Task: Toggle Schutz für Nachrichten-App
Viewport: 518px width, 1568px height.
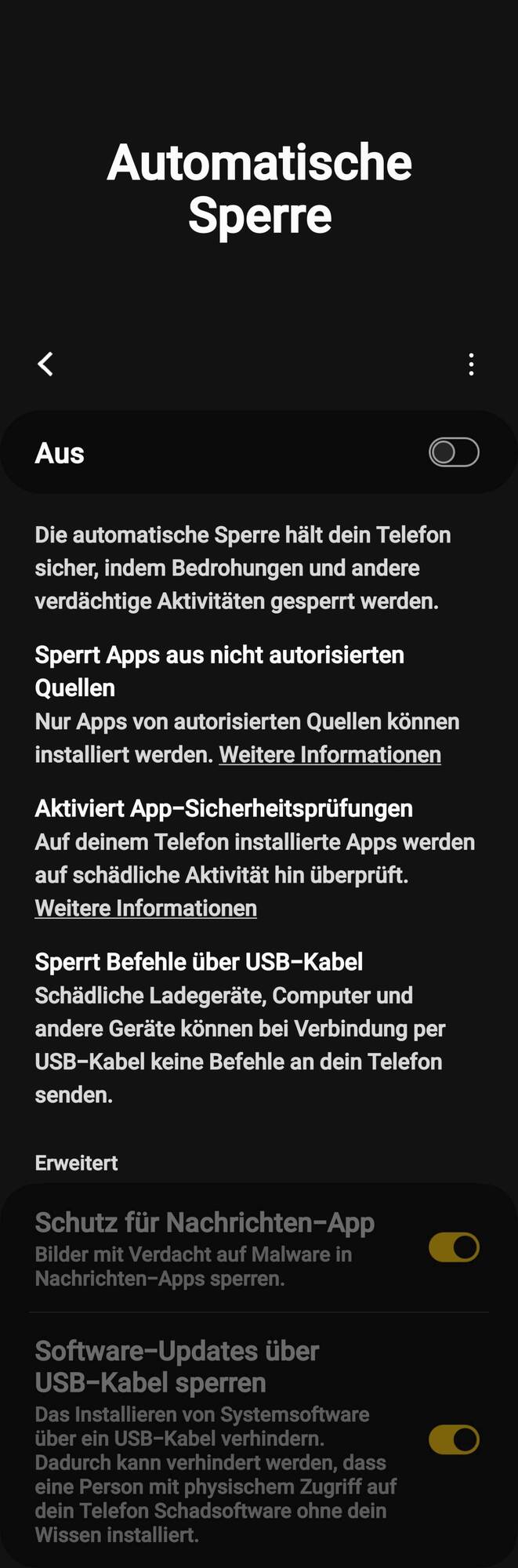Action: pyautogui.click(x=454, y=1247)
